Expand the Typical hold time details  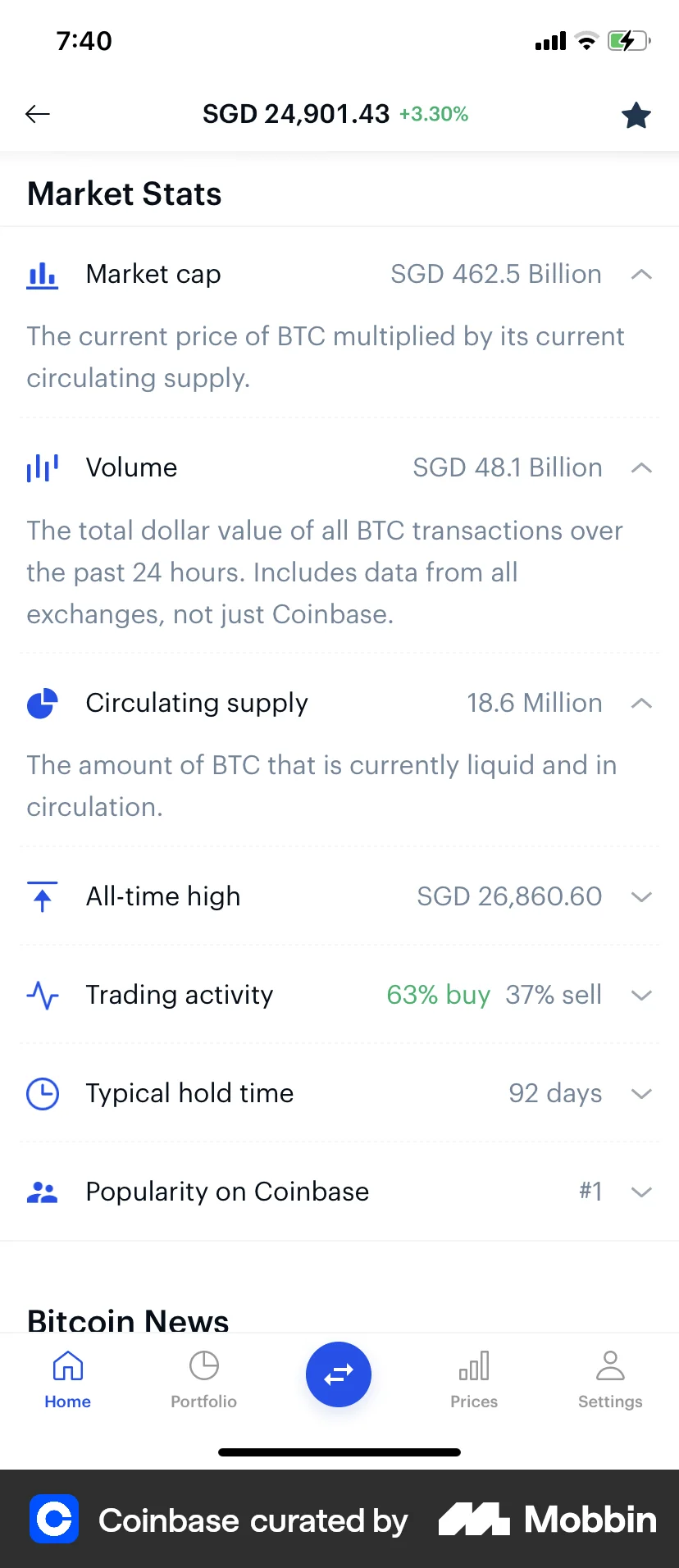point(641,1093)
